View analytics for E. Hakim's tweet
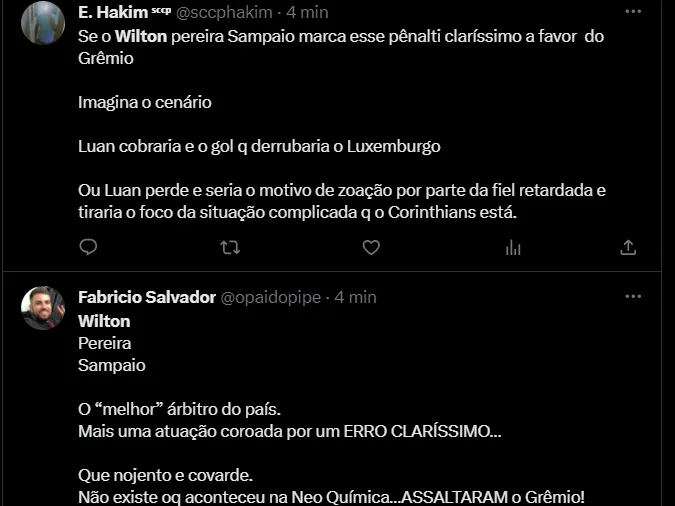The height and width of the screenshot is (506, 675). [x=513, y=247]
